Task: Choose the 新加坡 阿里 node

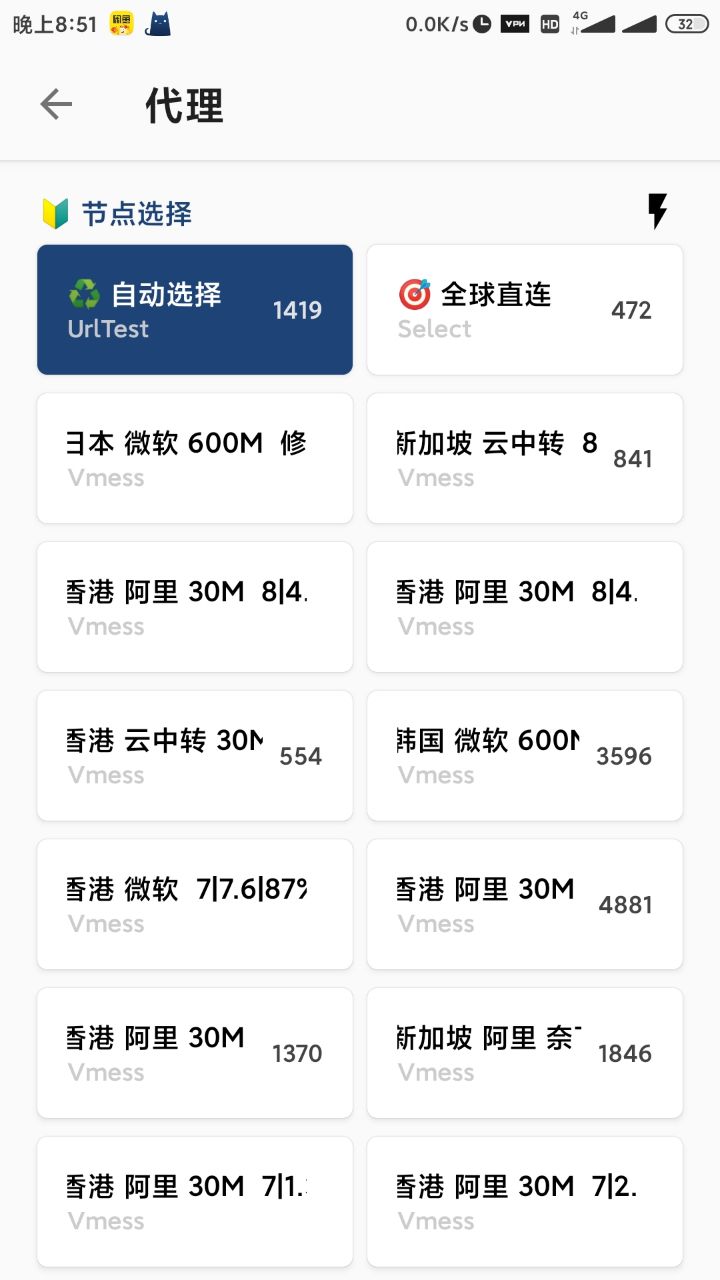Action: [524, 1052]
